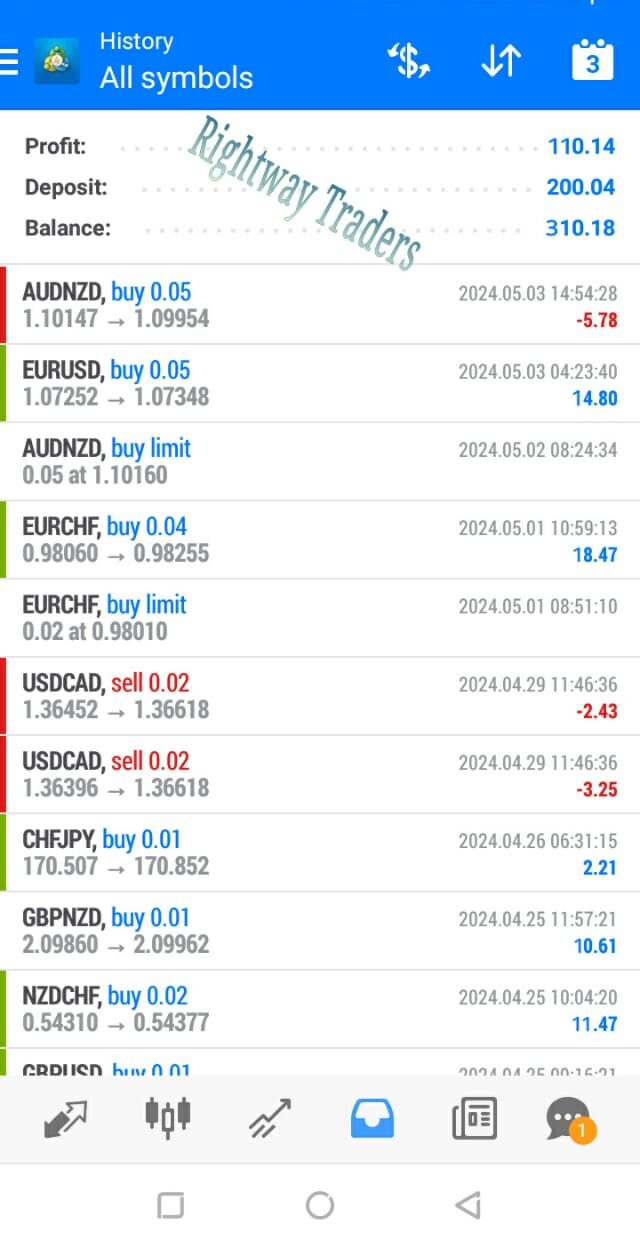Pick a date range via calendar icon
Image resolution: width=640 pixels, height=1248 pixels.
[x=592, y=61]
